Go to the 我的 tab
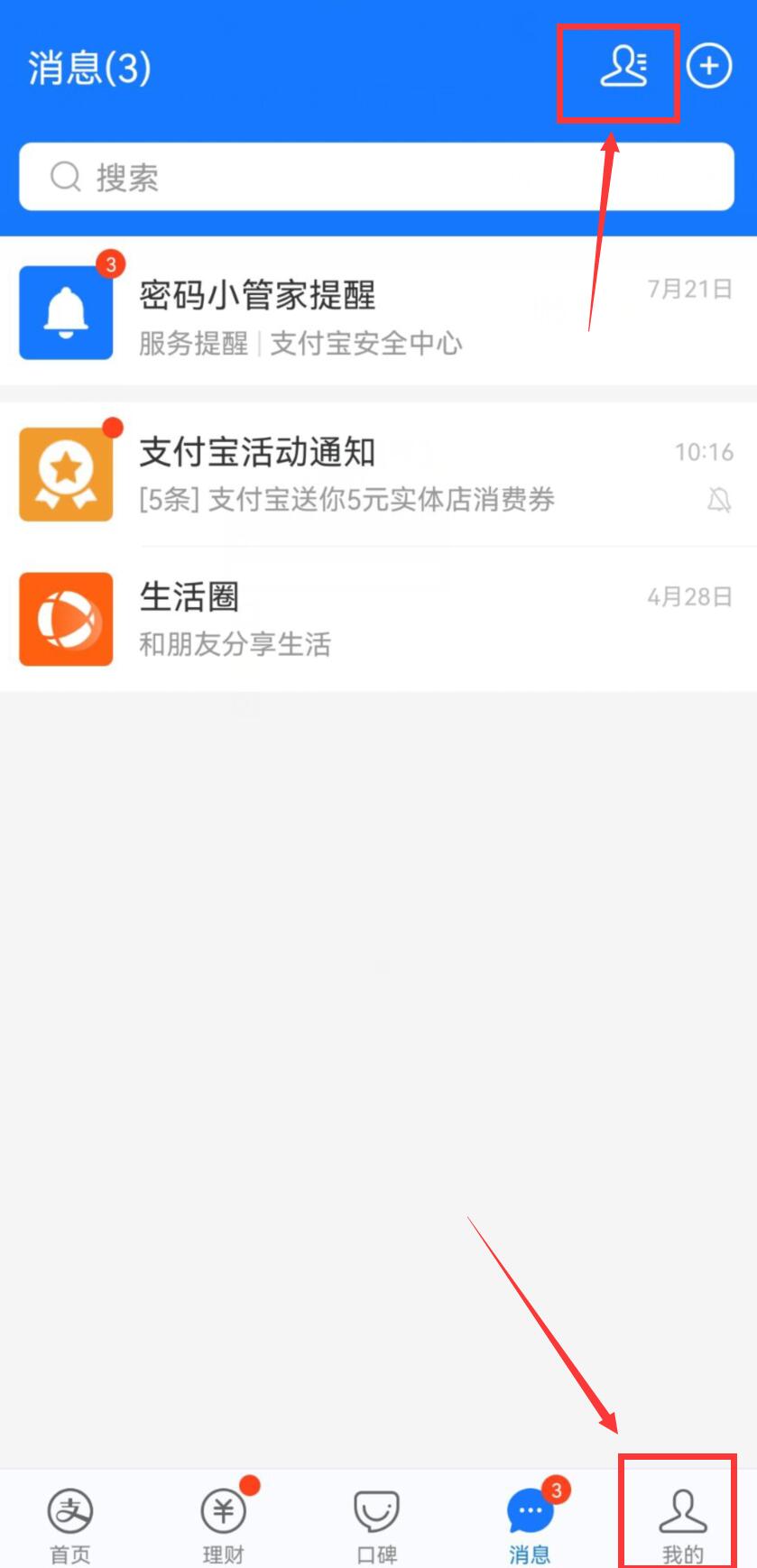The width and height of the screenshot is (757, 1568). [x=682, y=1519]
